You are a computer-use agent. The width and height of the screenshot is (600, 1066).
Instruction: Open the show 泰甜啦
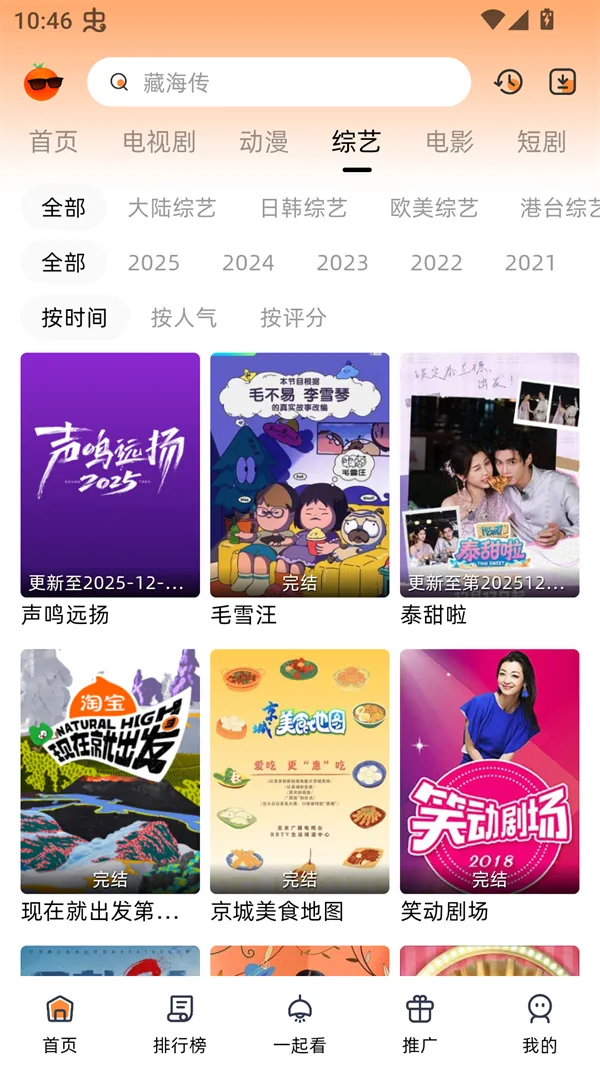pos(489,475)
